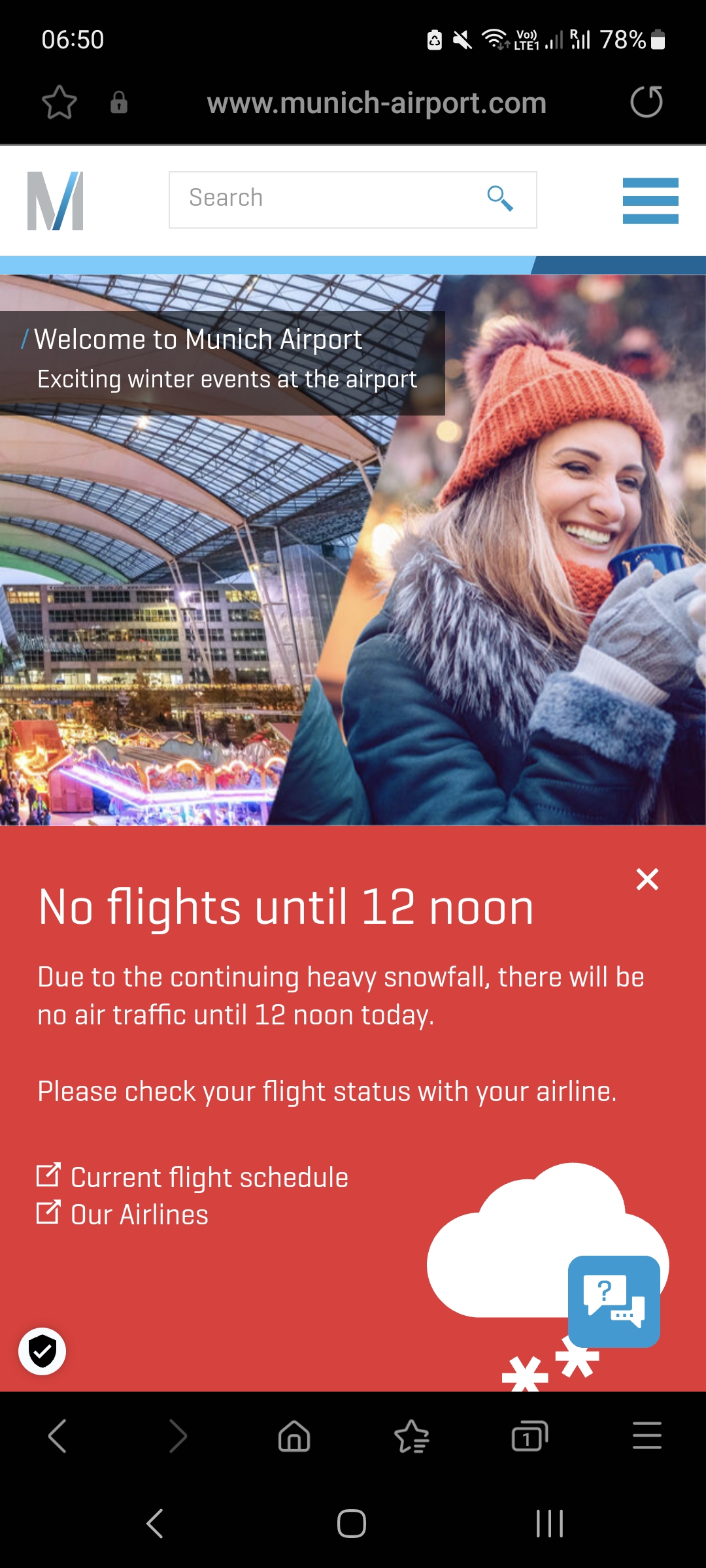Open the hamburger navigation menu
The height and width of the screenshot is (1568, 706).
point(650,201)
